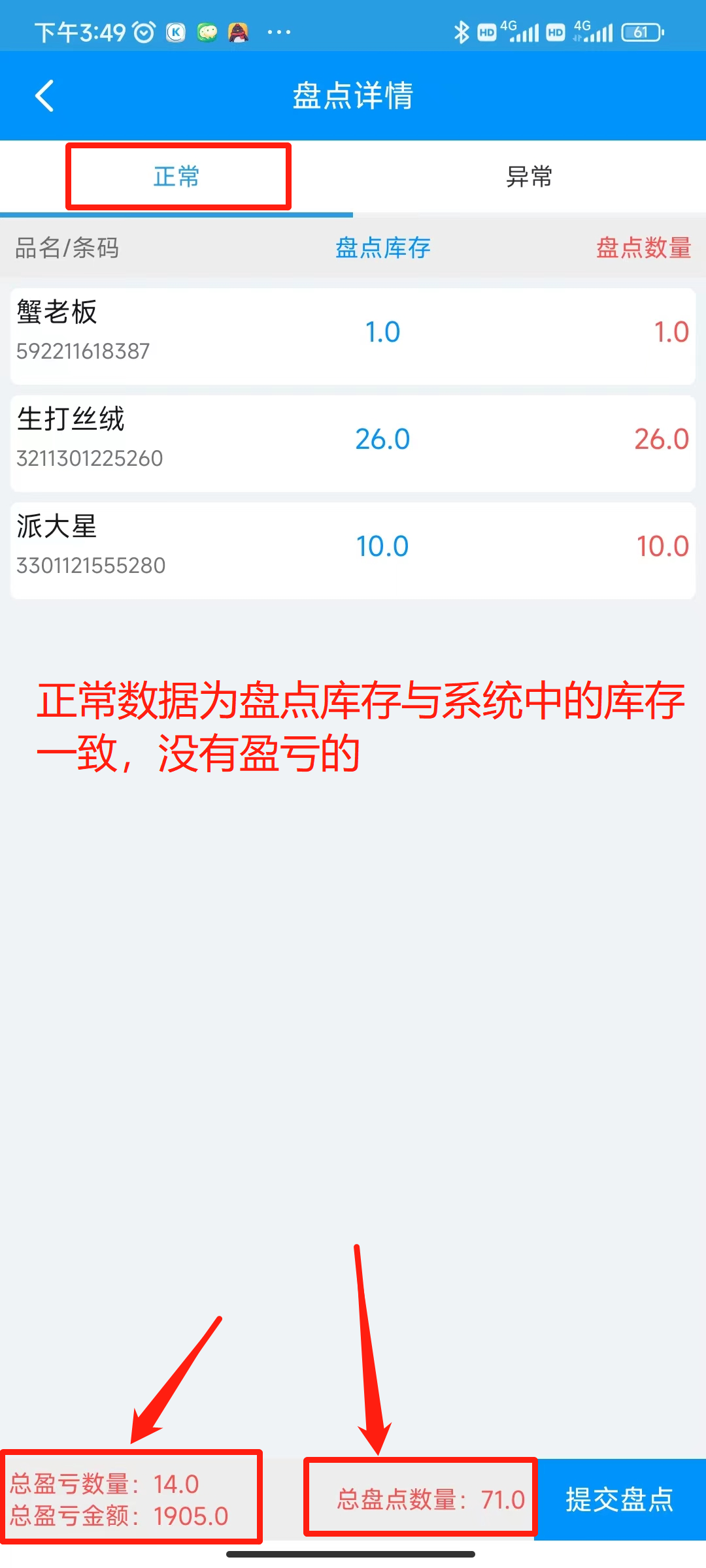Go back from 盘点详情 page

tap(44, 96)
